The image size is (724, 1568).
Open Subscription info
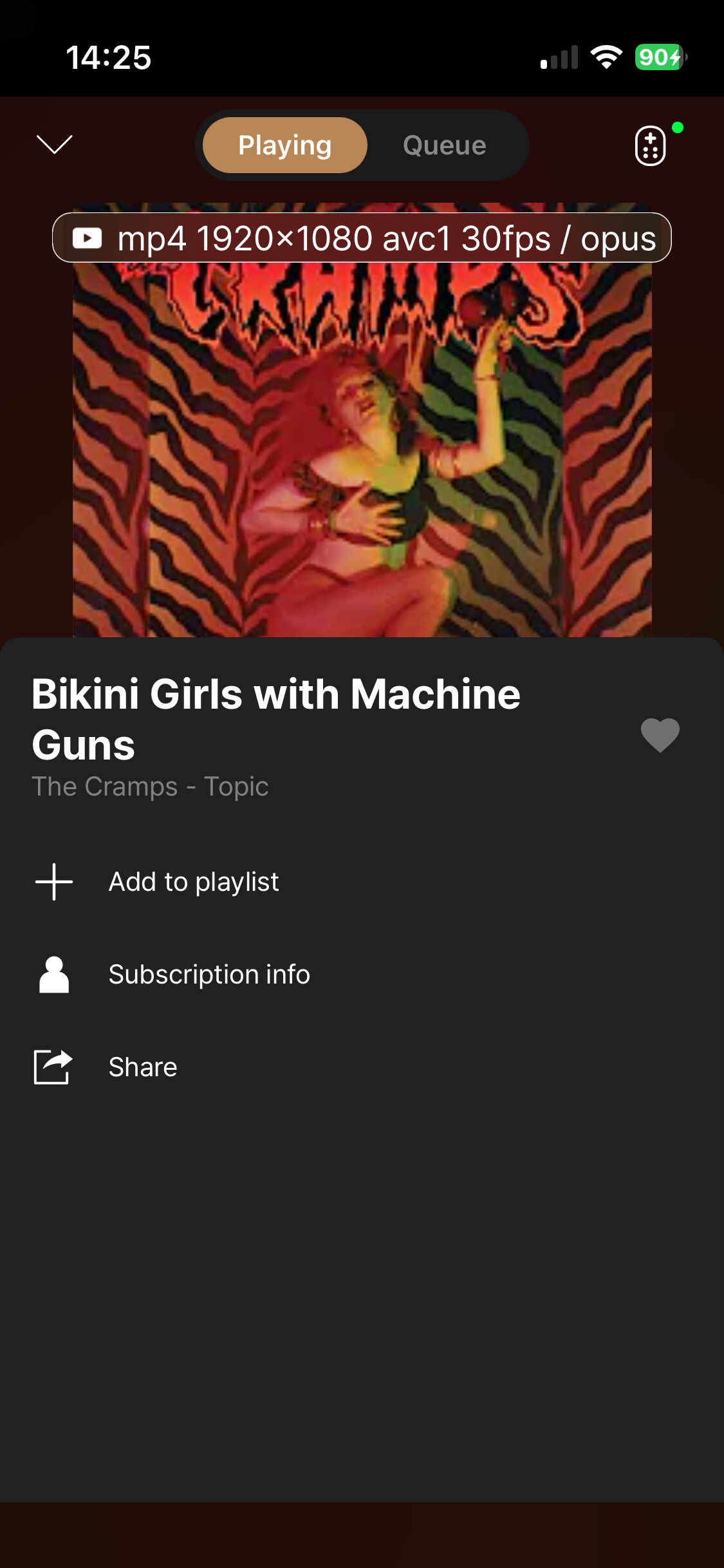[362, 975]
